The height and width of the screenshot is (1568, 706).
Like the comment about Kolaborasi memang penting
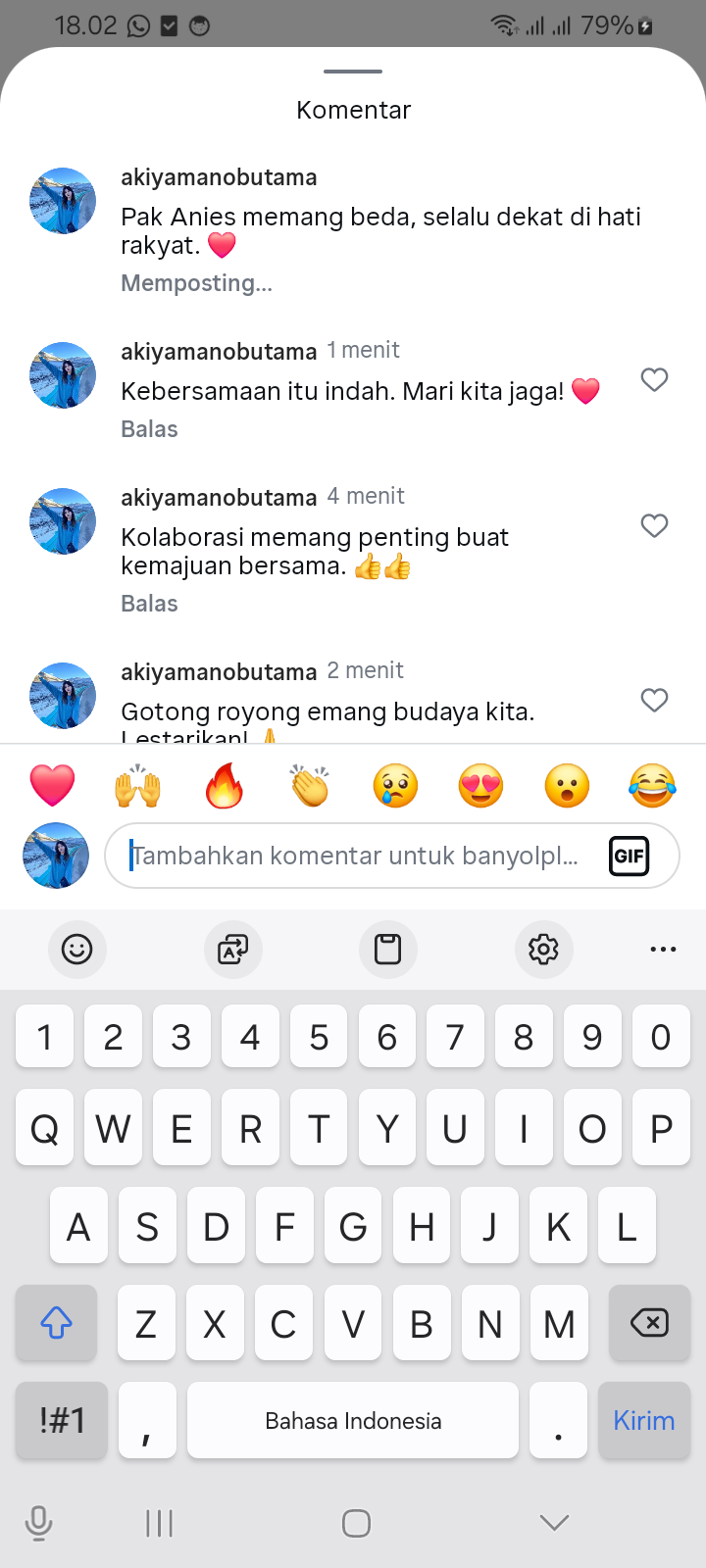click(654, 525)
